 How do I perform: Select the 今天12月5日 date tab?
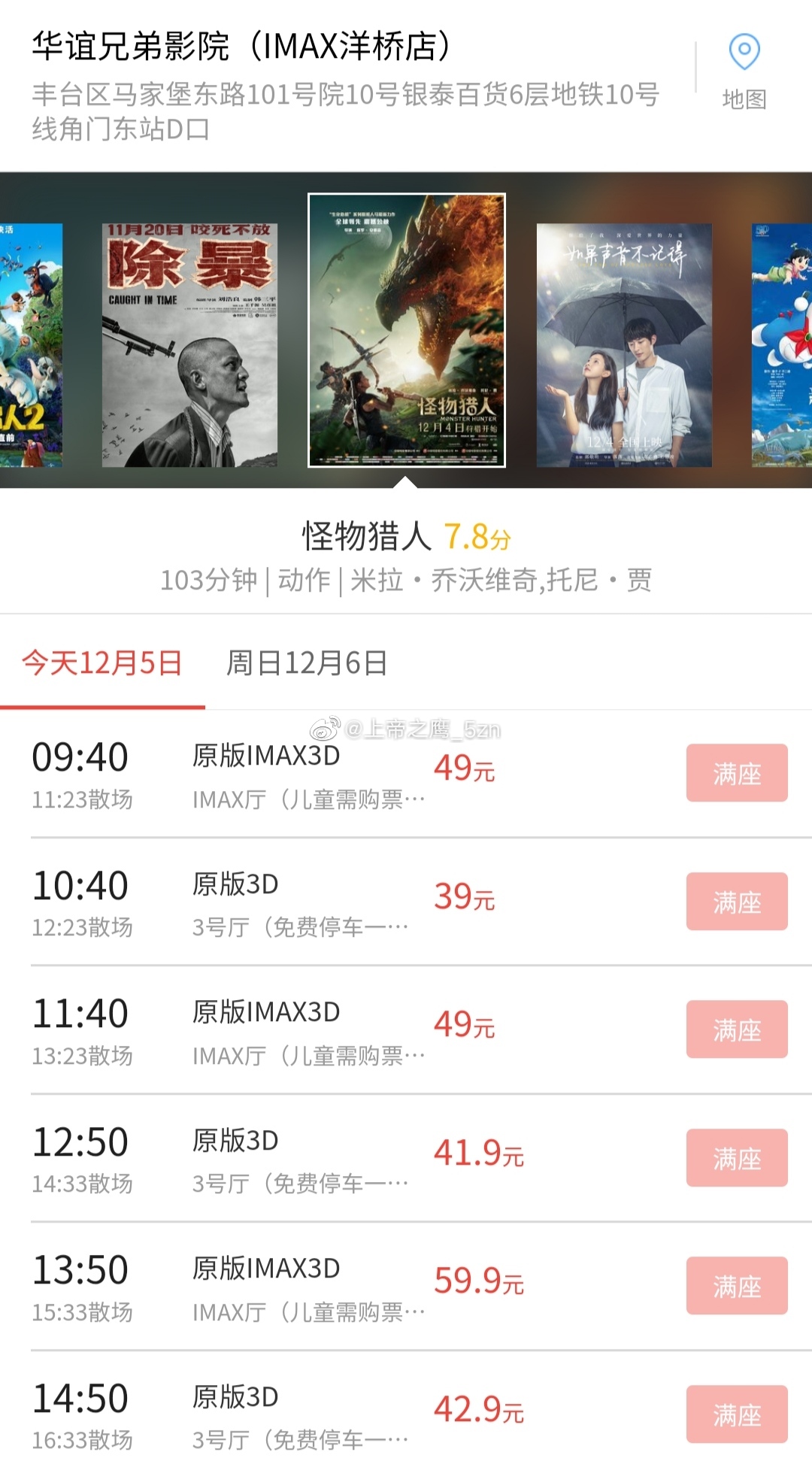tap(102, 663)
